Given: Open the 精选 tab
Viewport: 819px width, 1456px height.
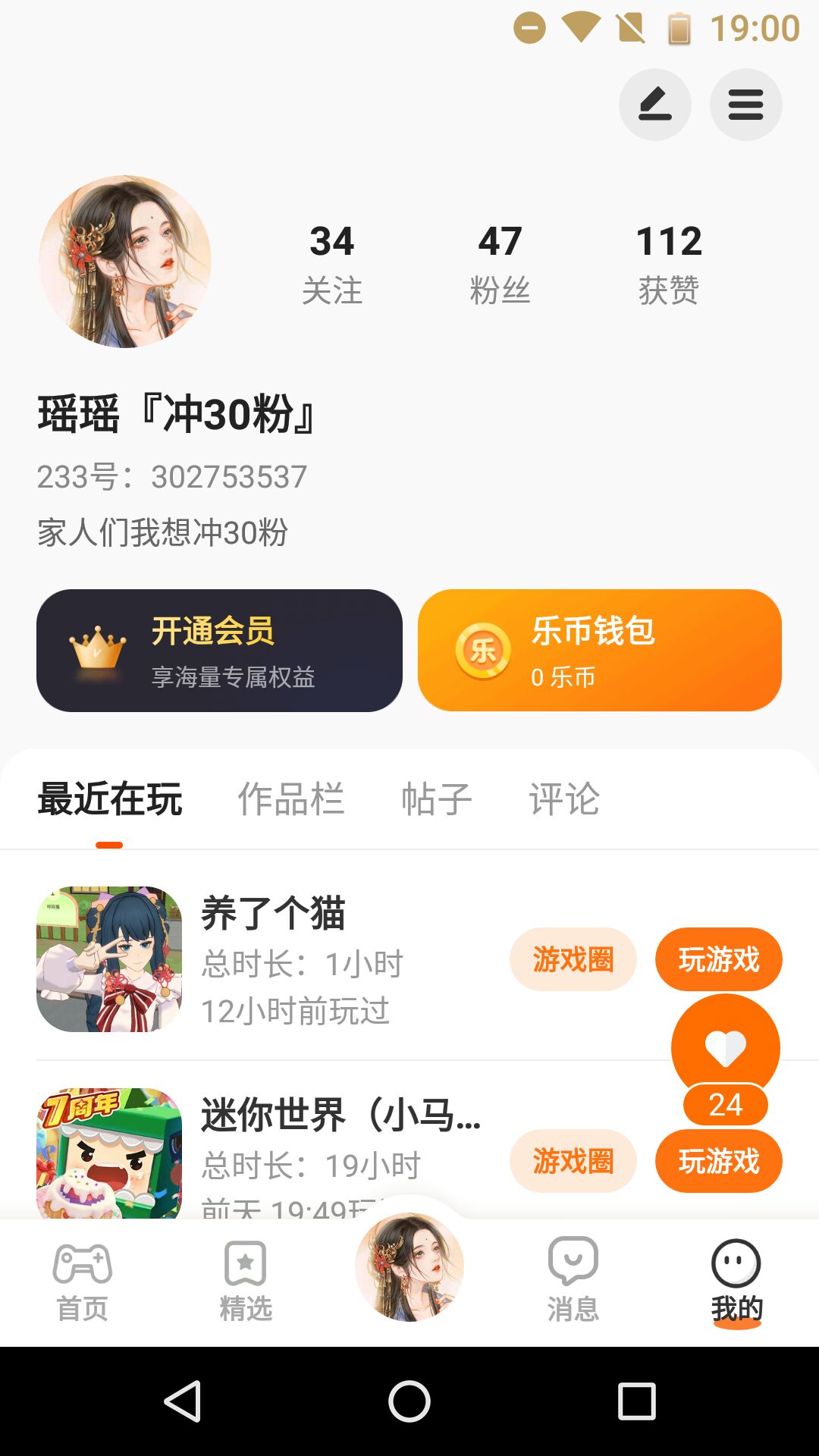Looking at the screenshot, I should pos(246,1282).
